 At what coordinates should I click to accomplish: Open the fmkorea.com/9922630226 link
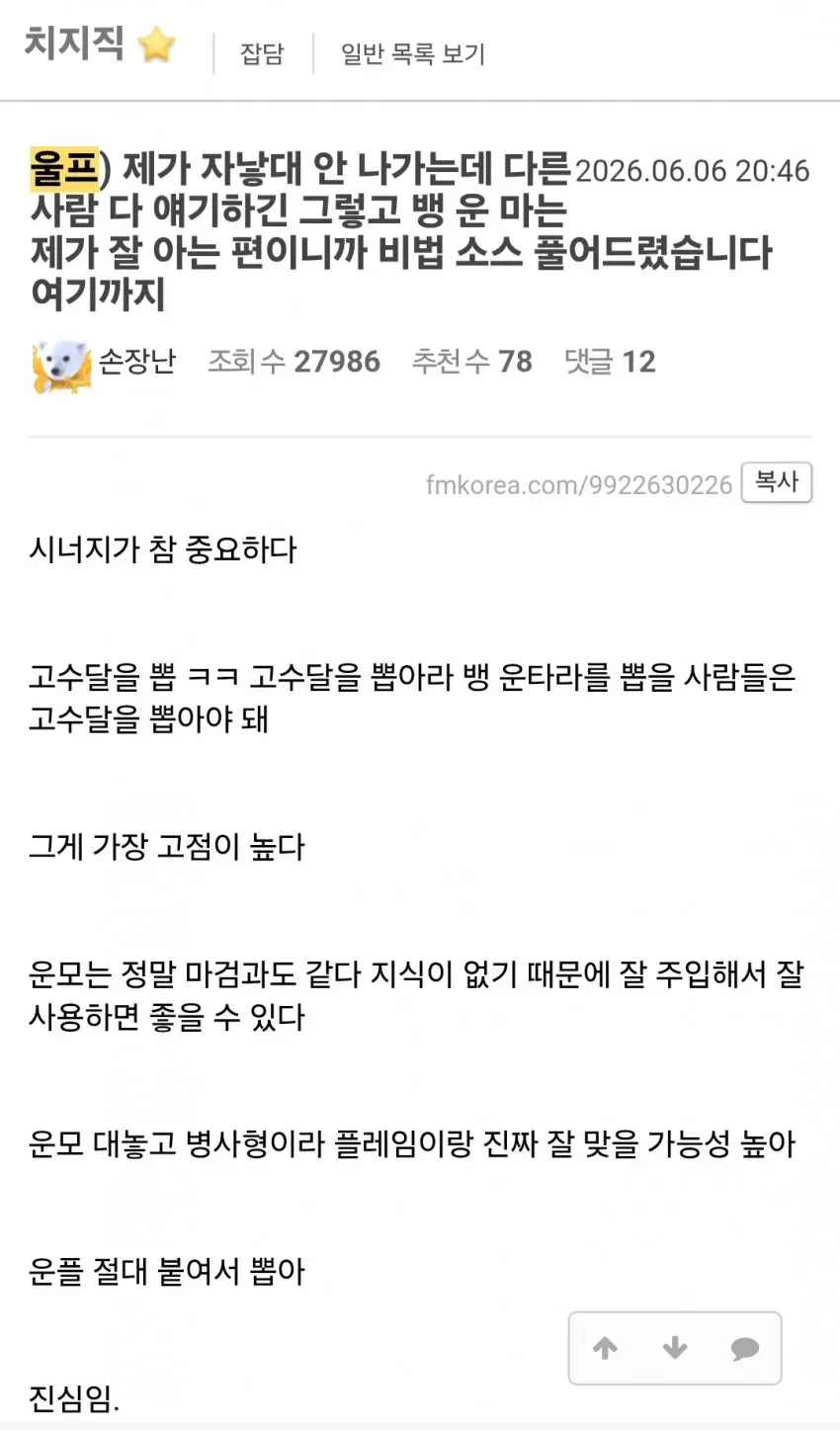(x=579, y=485)
